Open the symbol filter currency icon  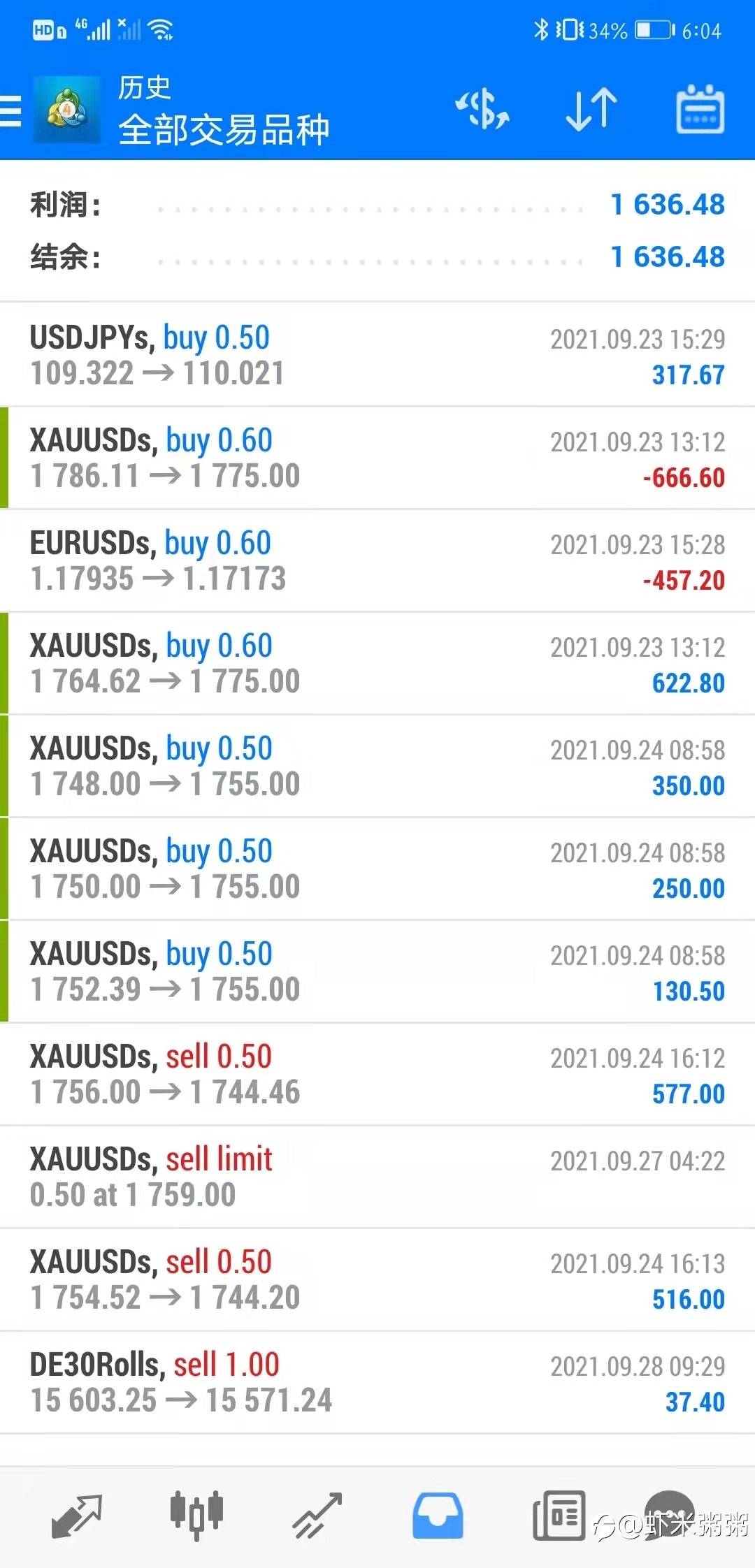482,110
